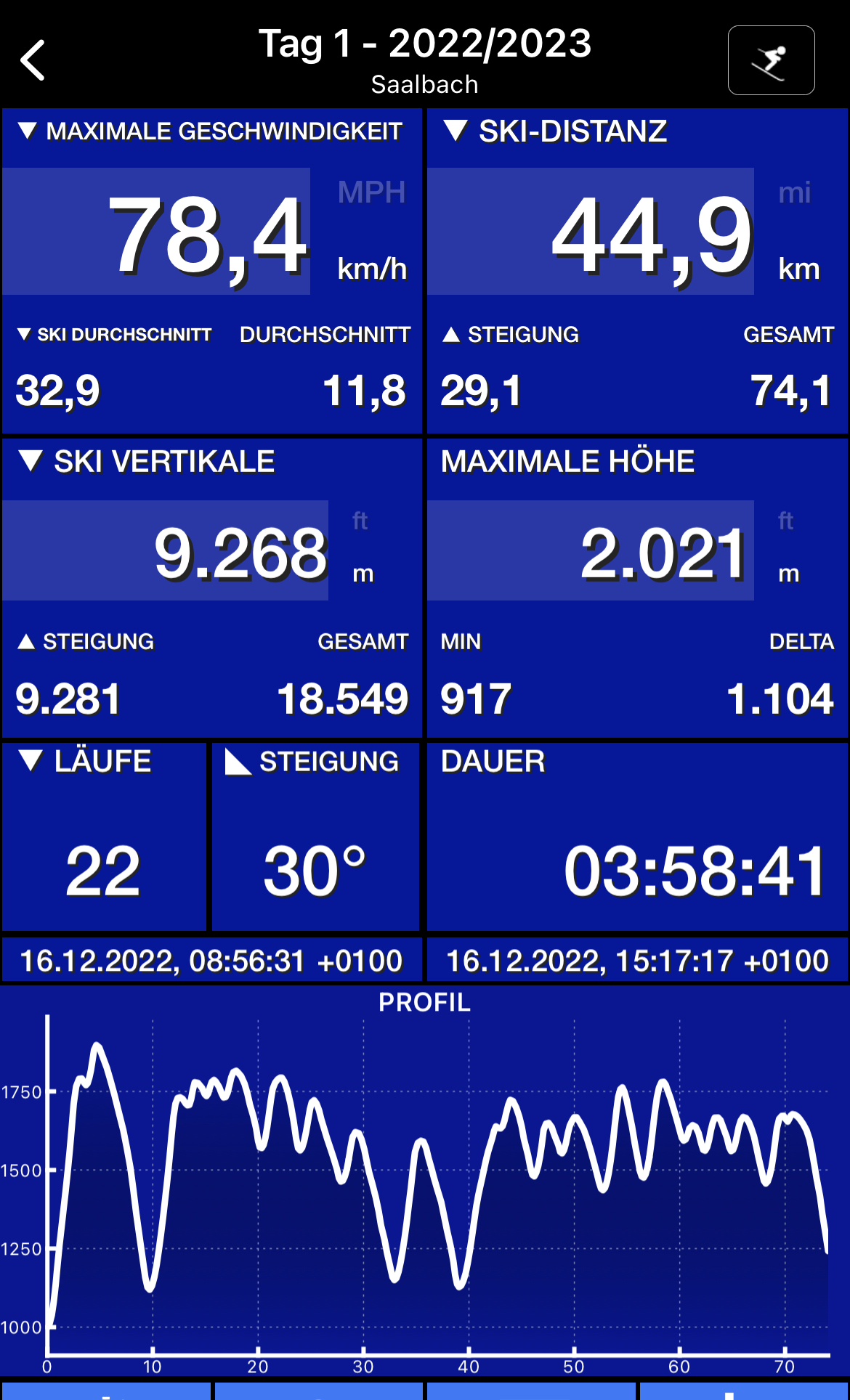This screenshot has width=850, height=1400.
Task: Switch ski distance unit to mi
Action: (794, 193)
